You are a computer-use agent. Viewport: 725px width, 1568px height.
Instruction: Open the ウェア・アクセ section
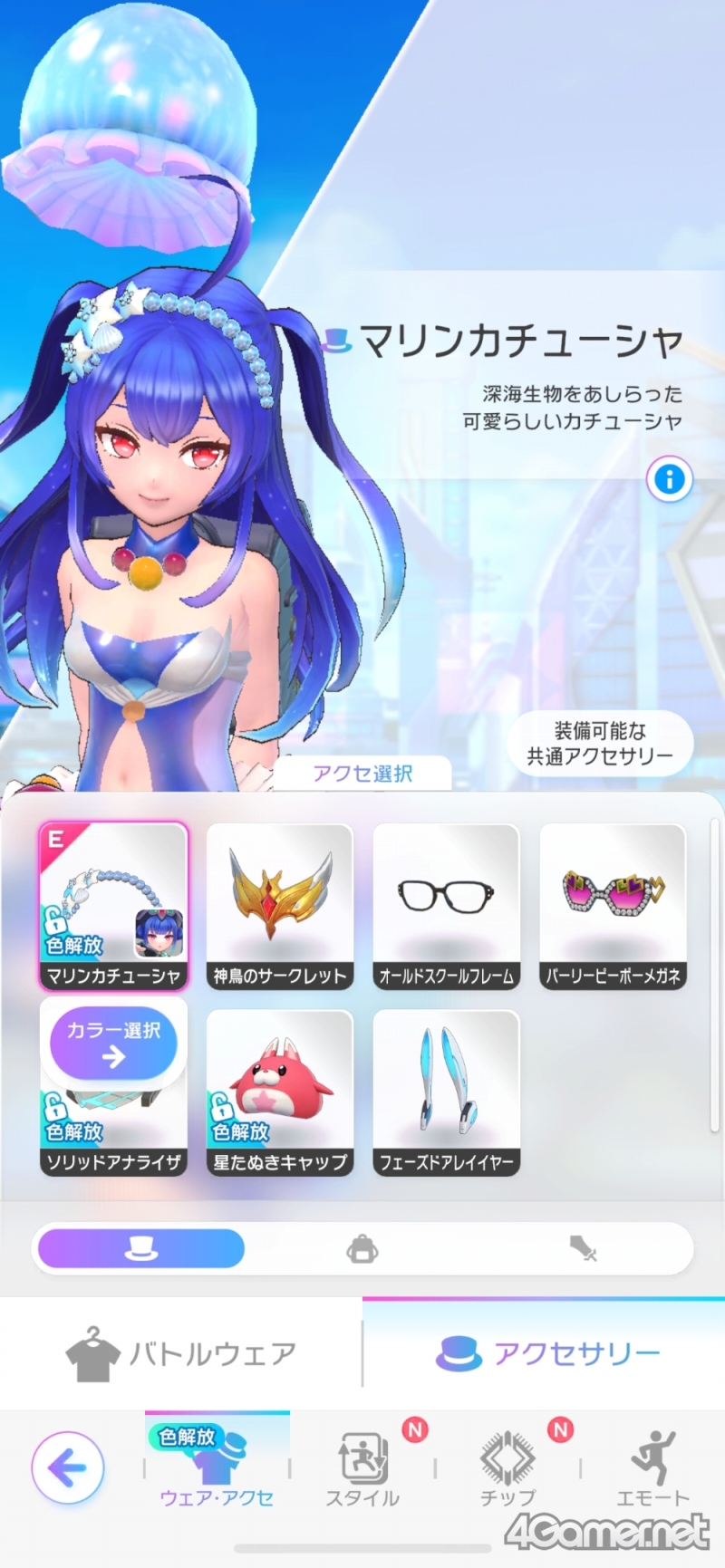(217, 1467)
